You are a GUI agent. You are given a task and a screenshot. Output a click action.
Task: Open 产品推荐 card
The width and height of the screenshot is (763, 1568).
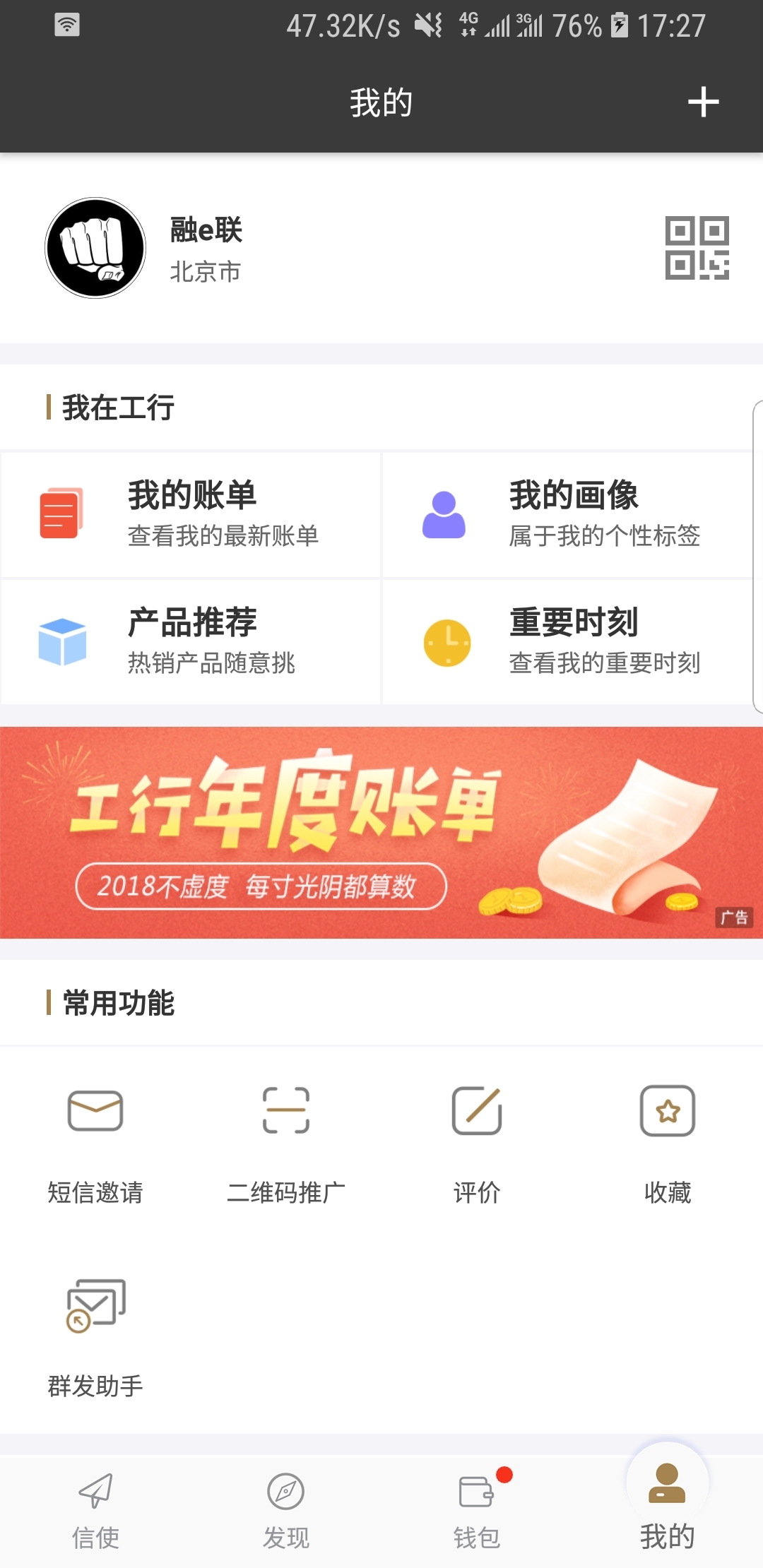[x=191, y=641]
